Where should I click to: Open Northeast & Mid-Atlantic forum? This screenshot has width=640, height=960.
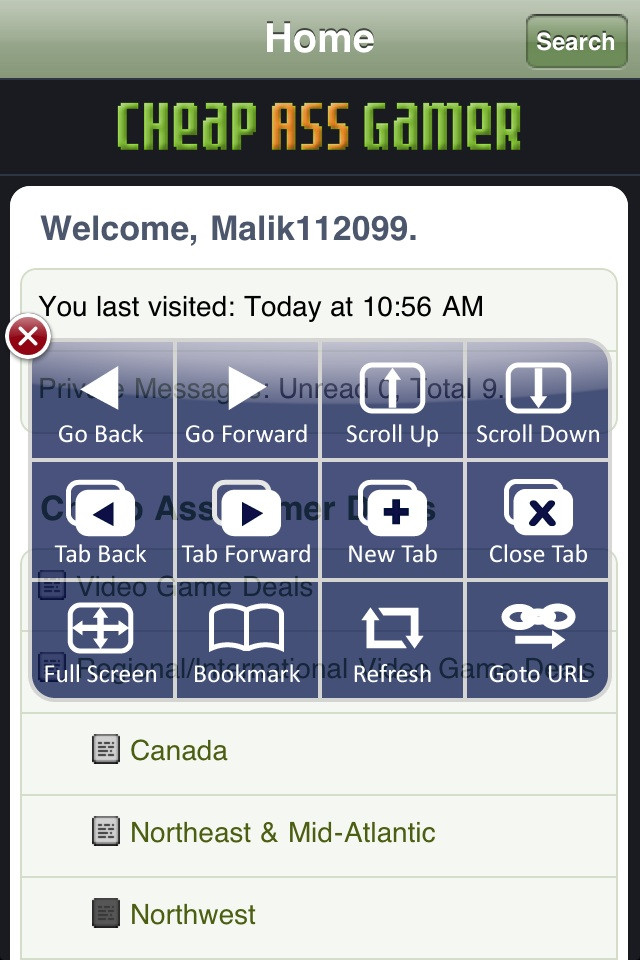[x=282, y=832]
